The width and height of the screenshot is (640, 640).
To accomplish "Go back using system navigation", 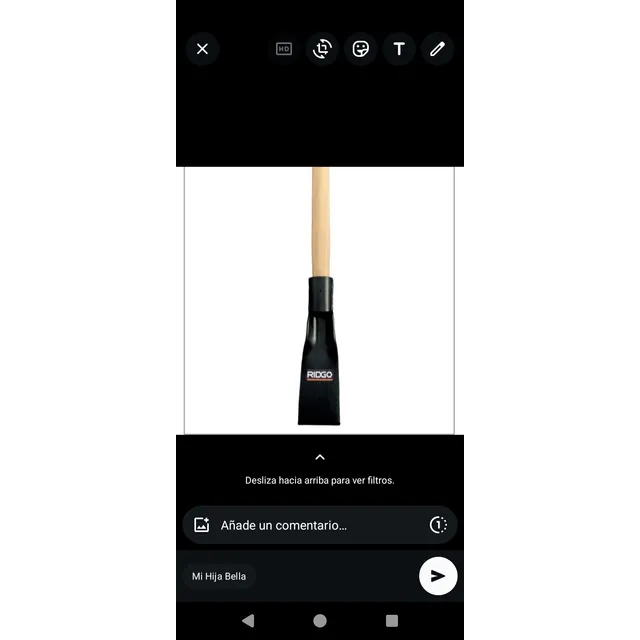I will (248, 621).
